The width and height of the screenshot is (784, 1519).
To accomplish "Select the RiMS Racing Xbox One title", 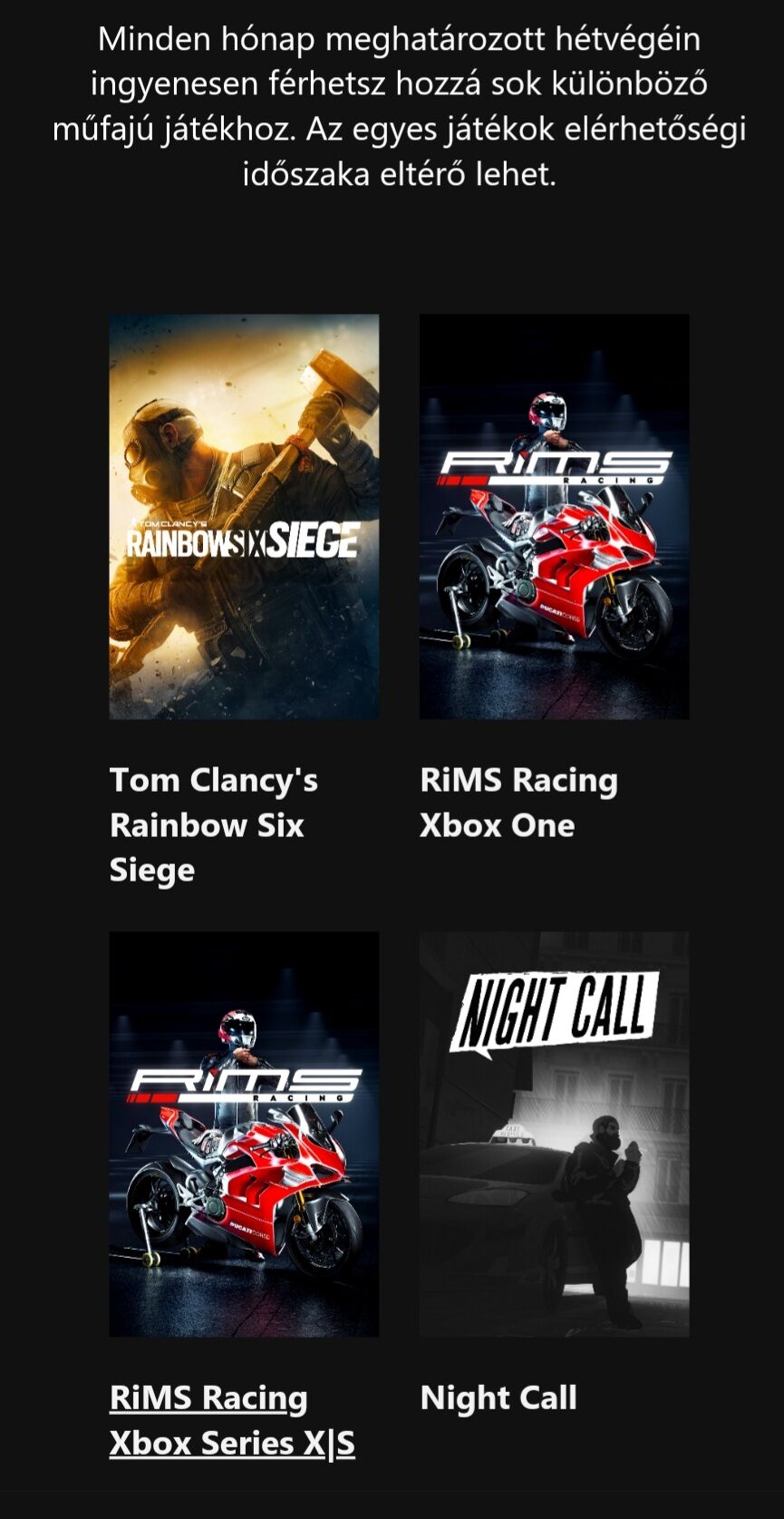I will click(x=518, y=803).
